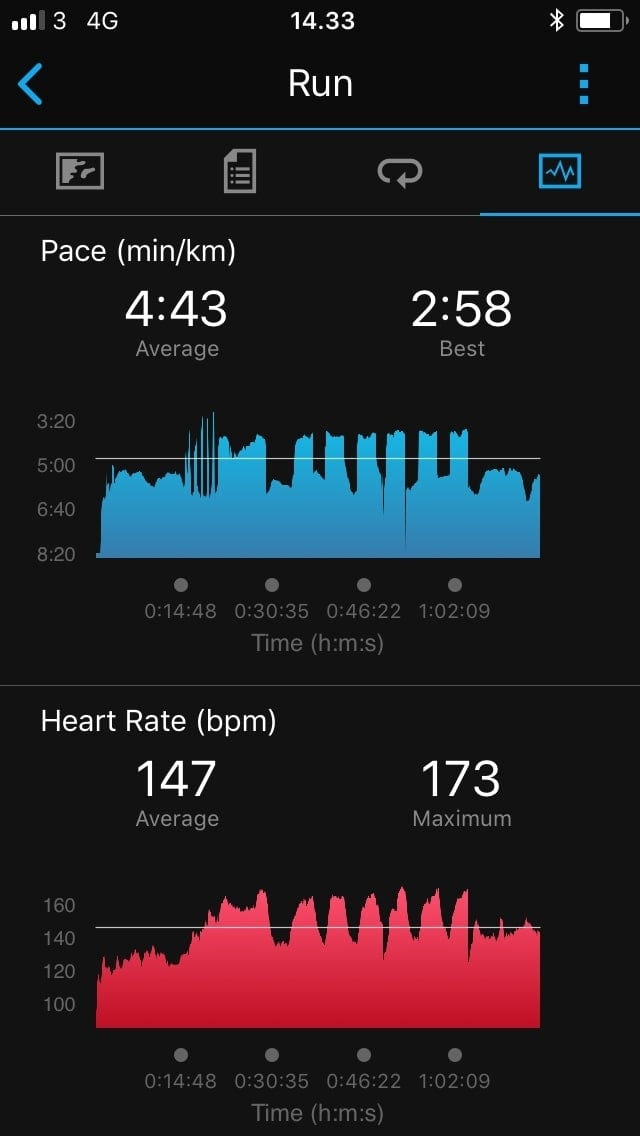Go back from the Run screen
The width and height of the screenshot is (640, 1136).
click(x=30, y=84)
